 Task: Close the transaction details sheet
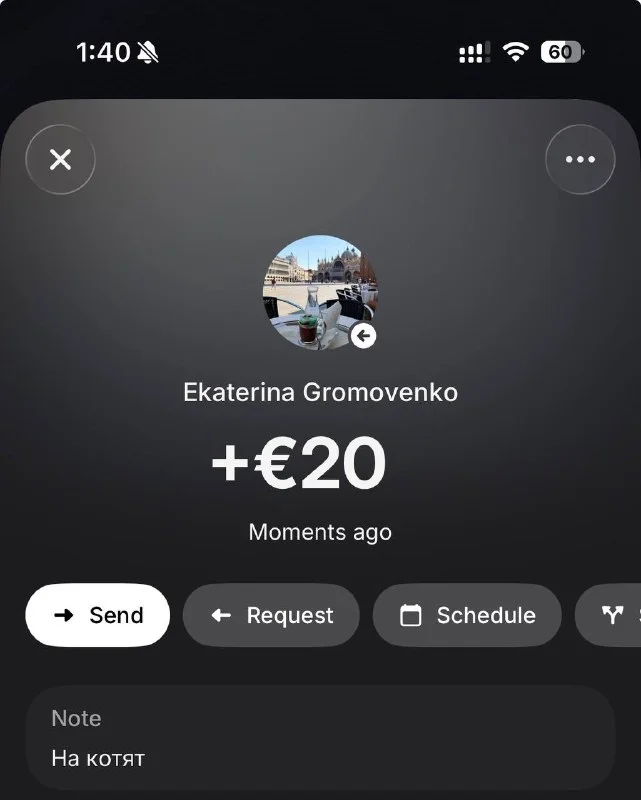coord(60,159)
